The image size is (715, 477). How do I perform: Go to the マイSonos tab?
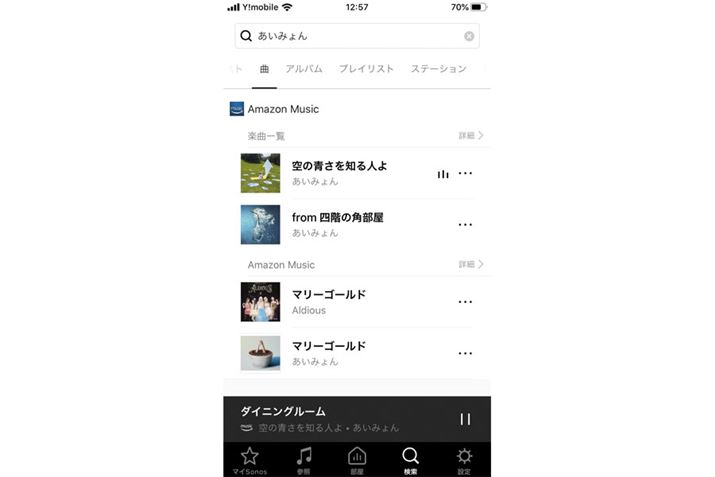250,459
